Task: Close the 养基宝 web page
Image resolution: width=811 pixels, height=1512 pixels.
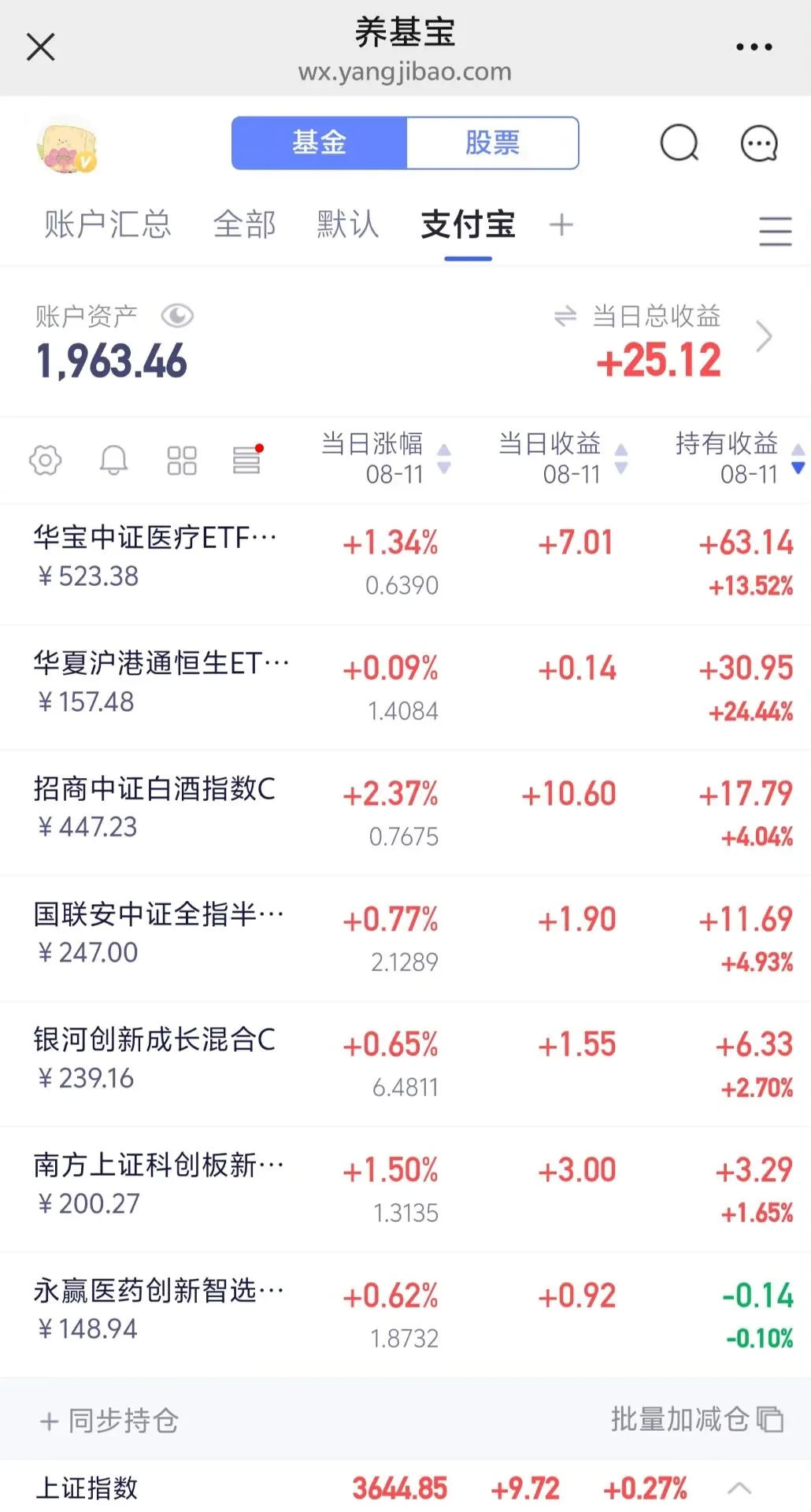Action: [x=41, y=47]
